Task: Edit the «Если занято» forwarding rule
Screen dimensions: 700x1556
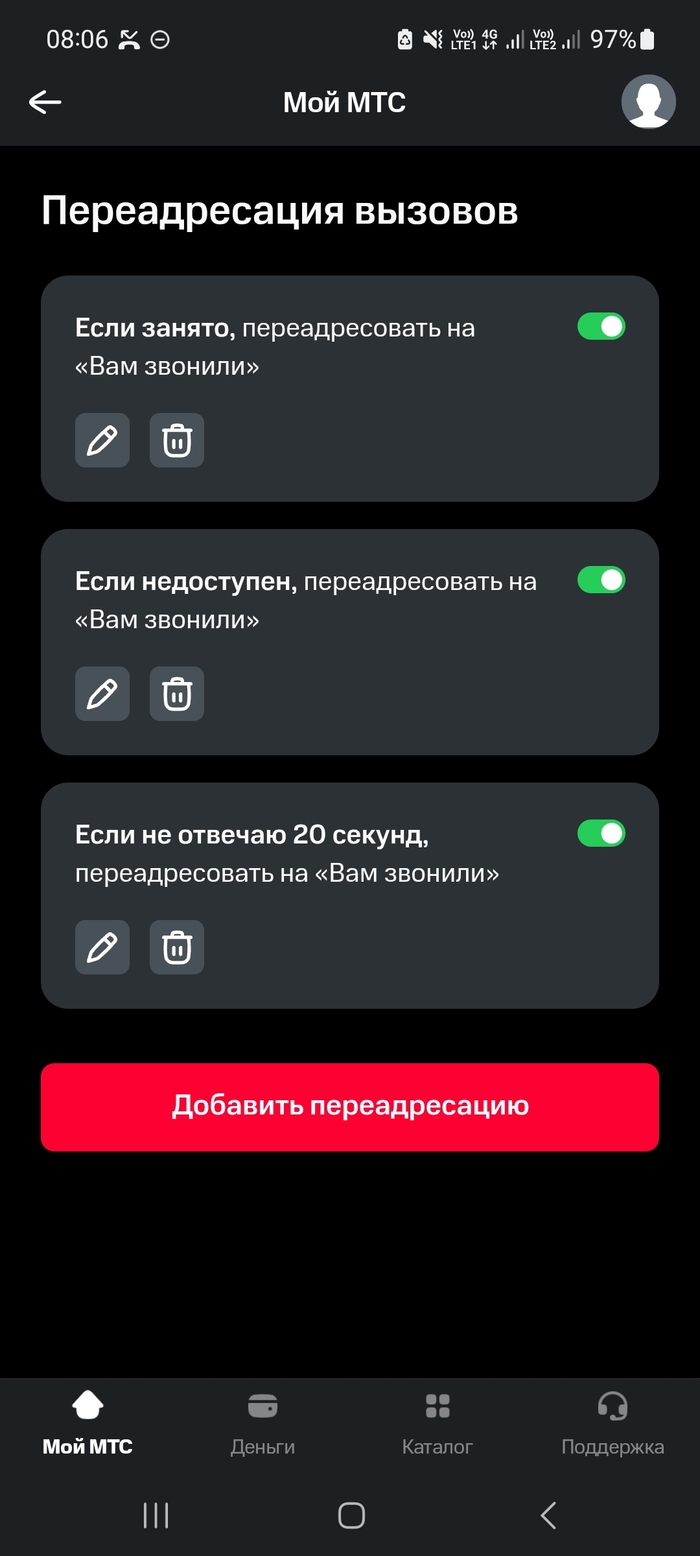Action: (102, 440)
